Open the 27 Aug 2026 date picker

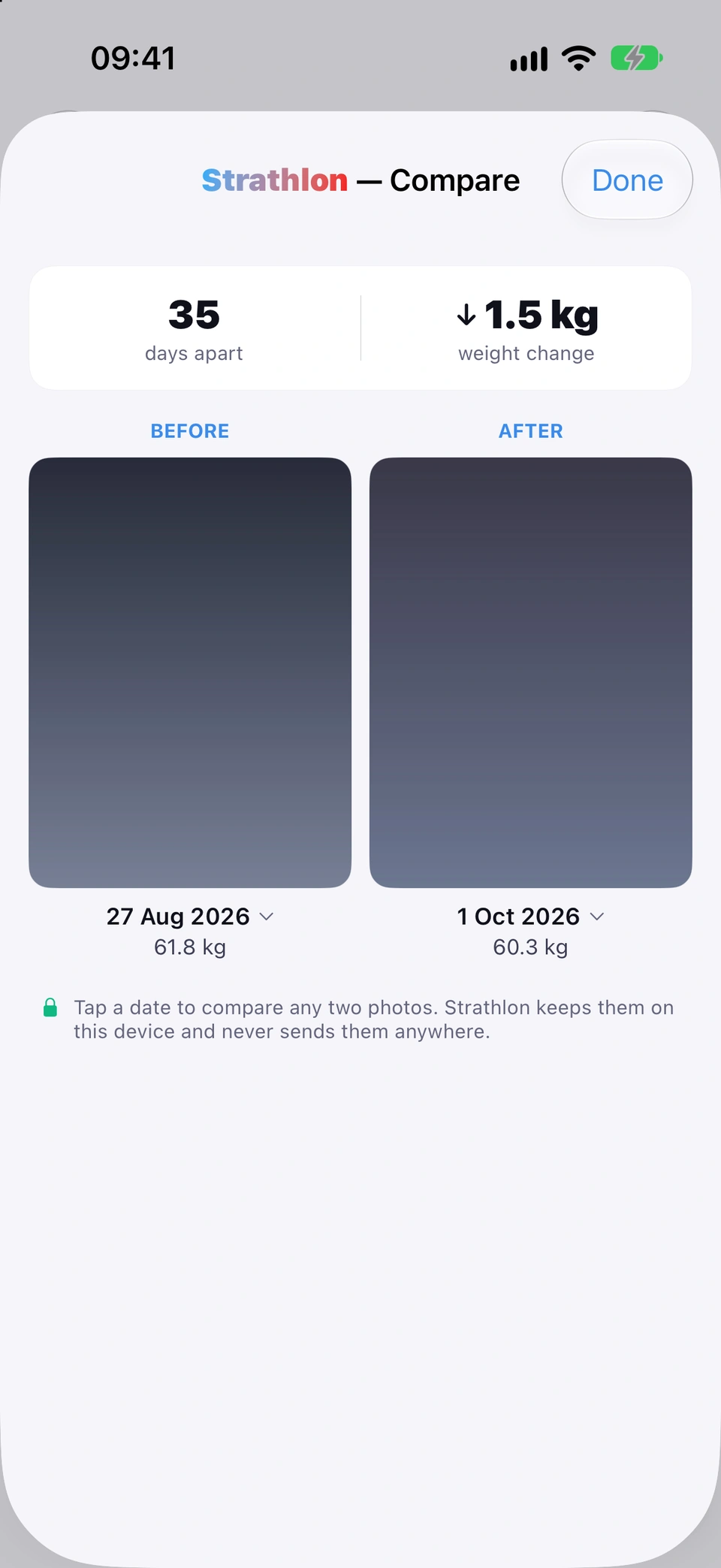point(190,917)
